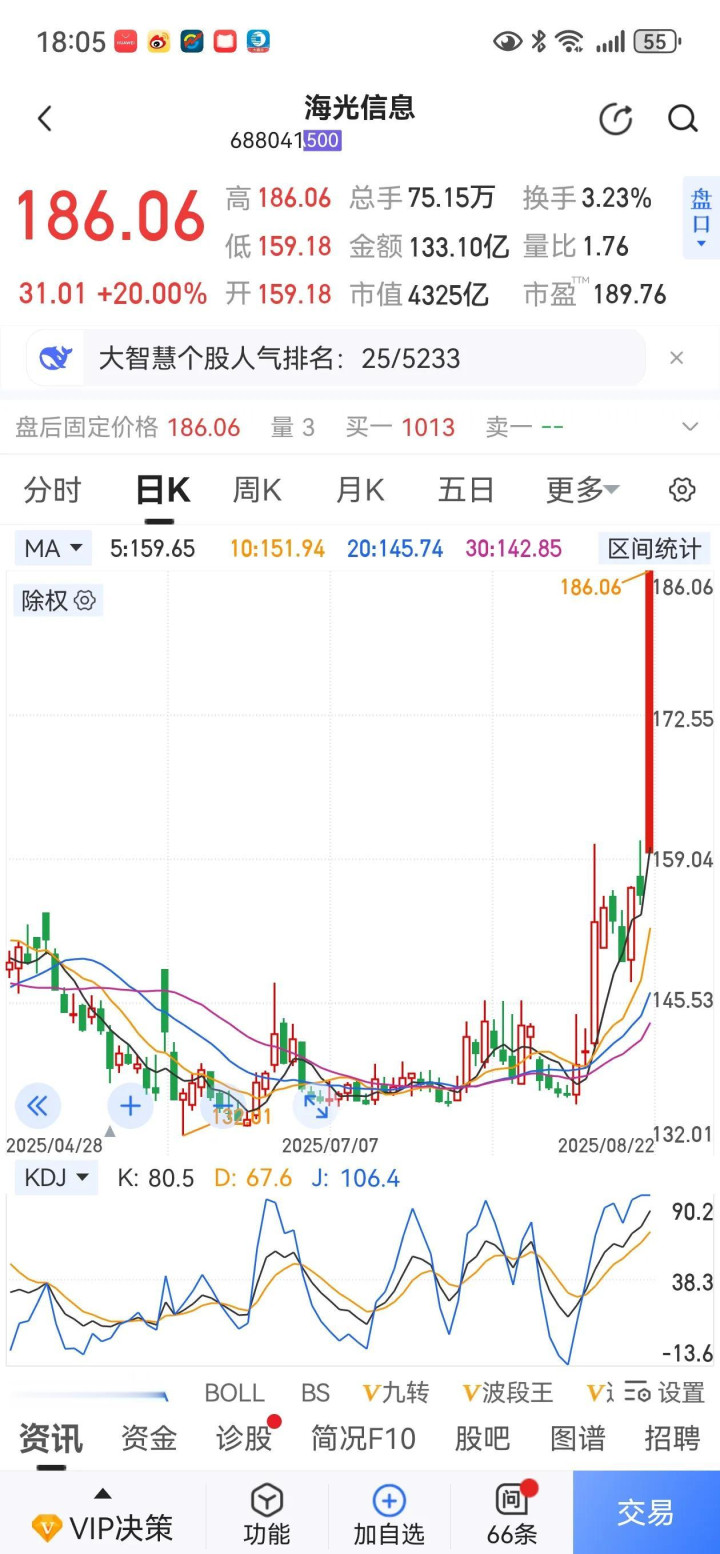
Task: Change the 除权 adjustment setting
Action: click(58, 600)
